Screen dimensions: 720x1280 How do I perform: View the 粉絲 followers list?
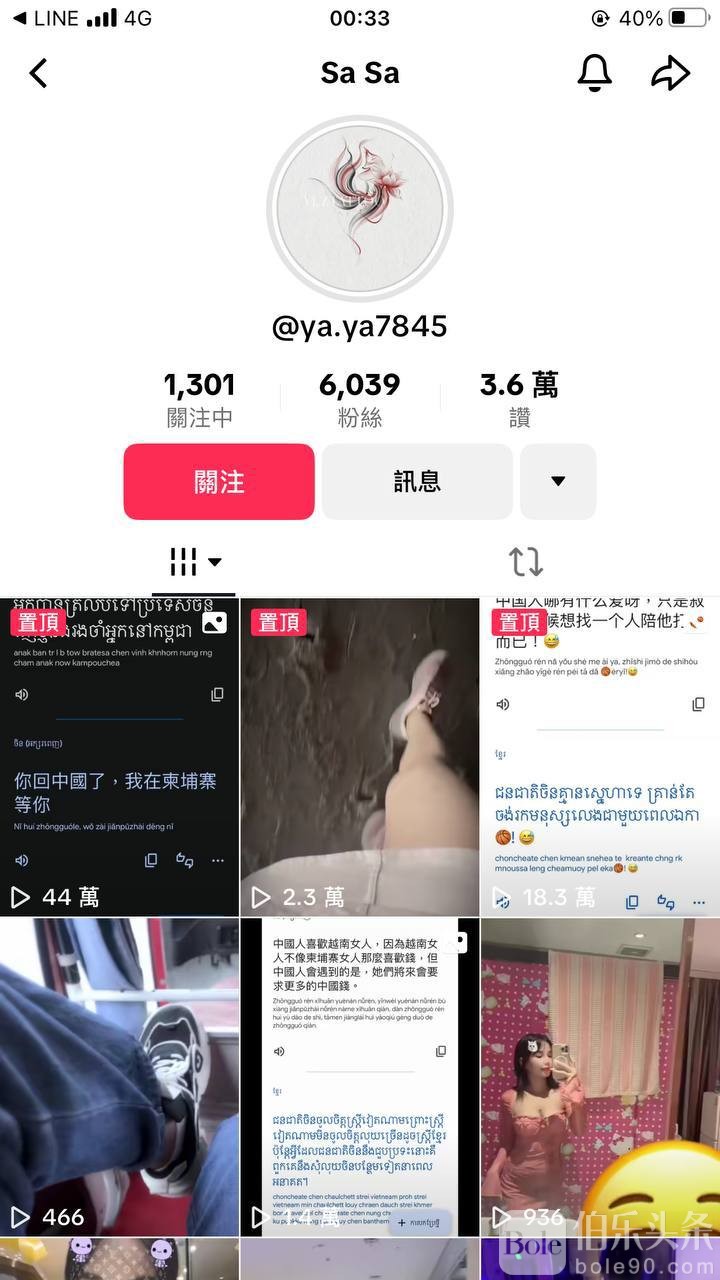tap(360, 400)
